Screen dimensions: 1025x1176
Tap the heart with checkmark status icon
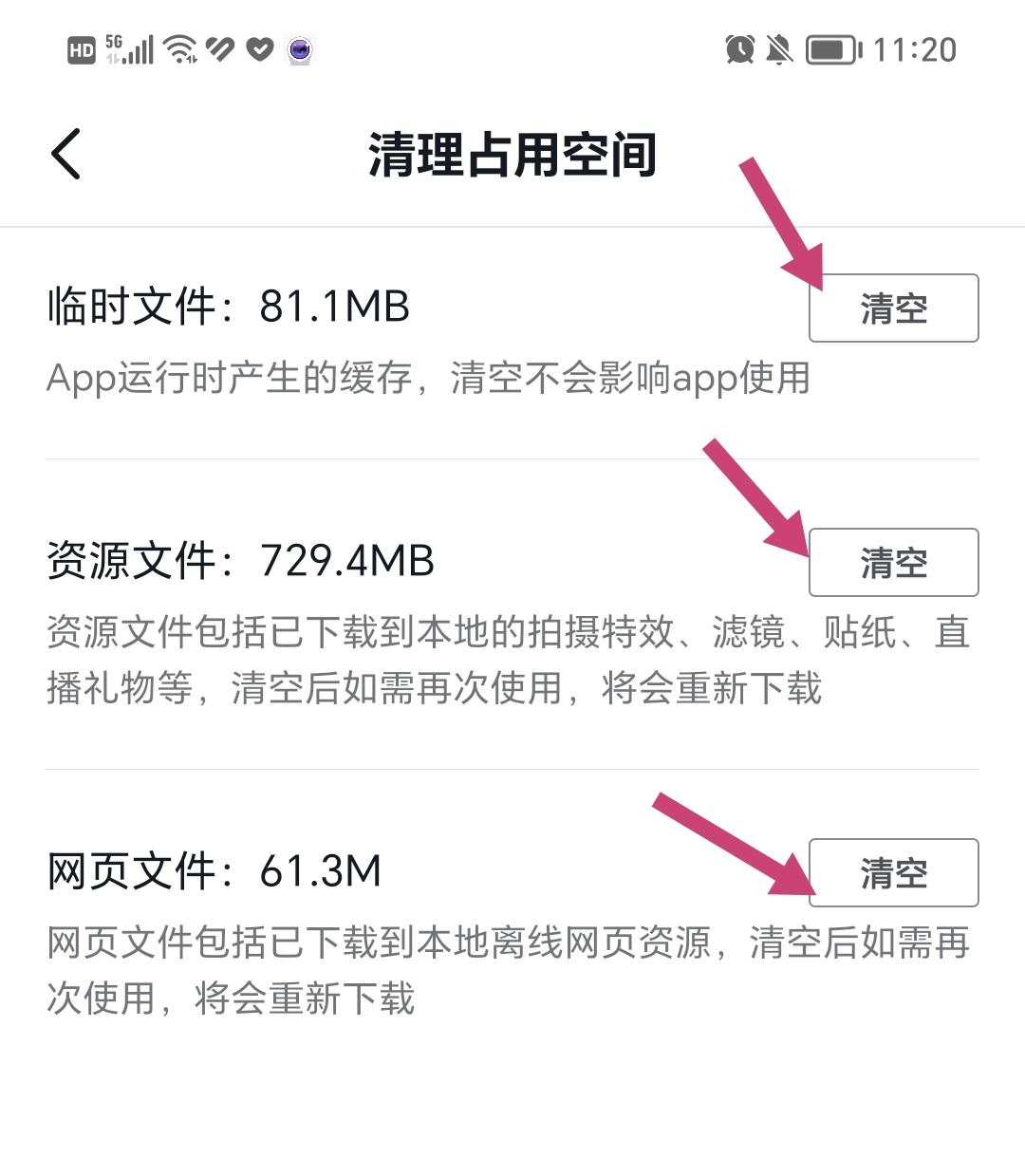pos(258,47)
